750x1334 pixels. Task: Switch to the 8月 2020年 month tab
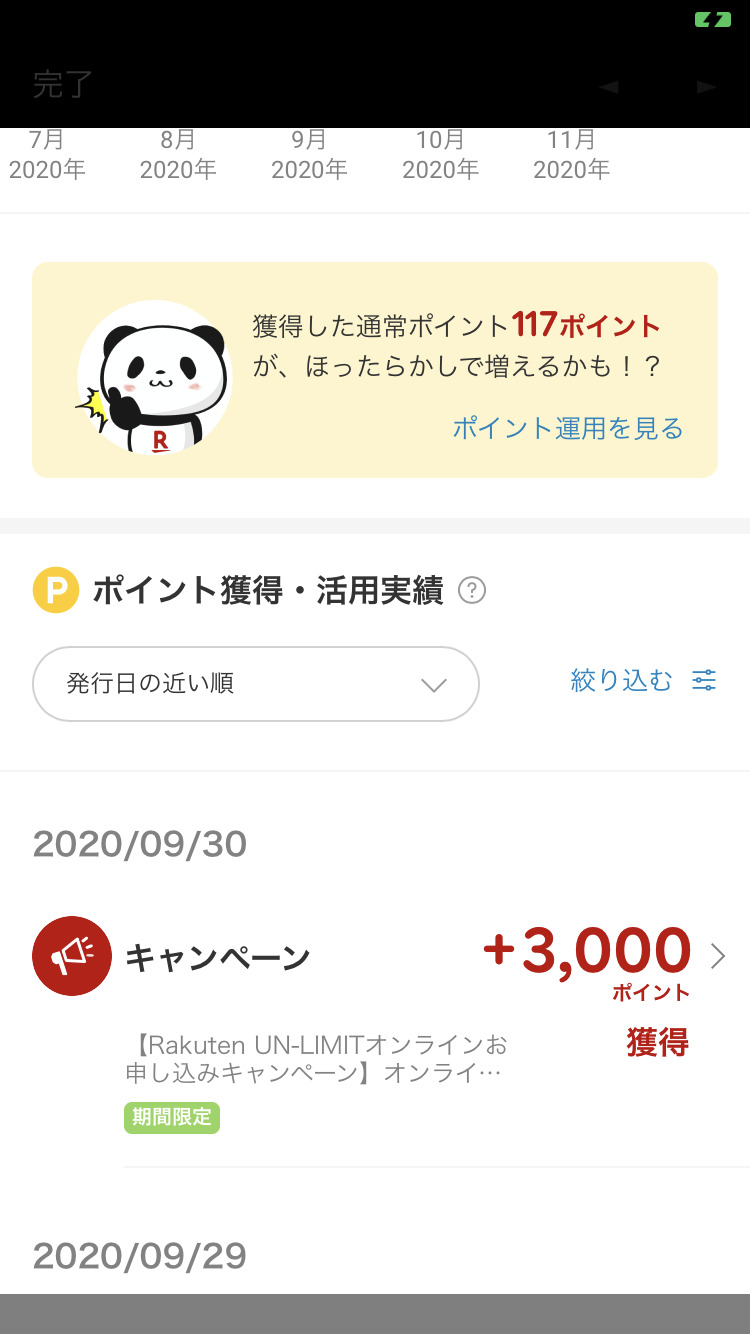pyautogui.click(x=178, y=155)
